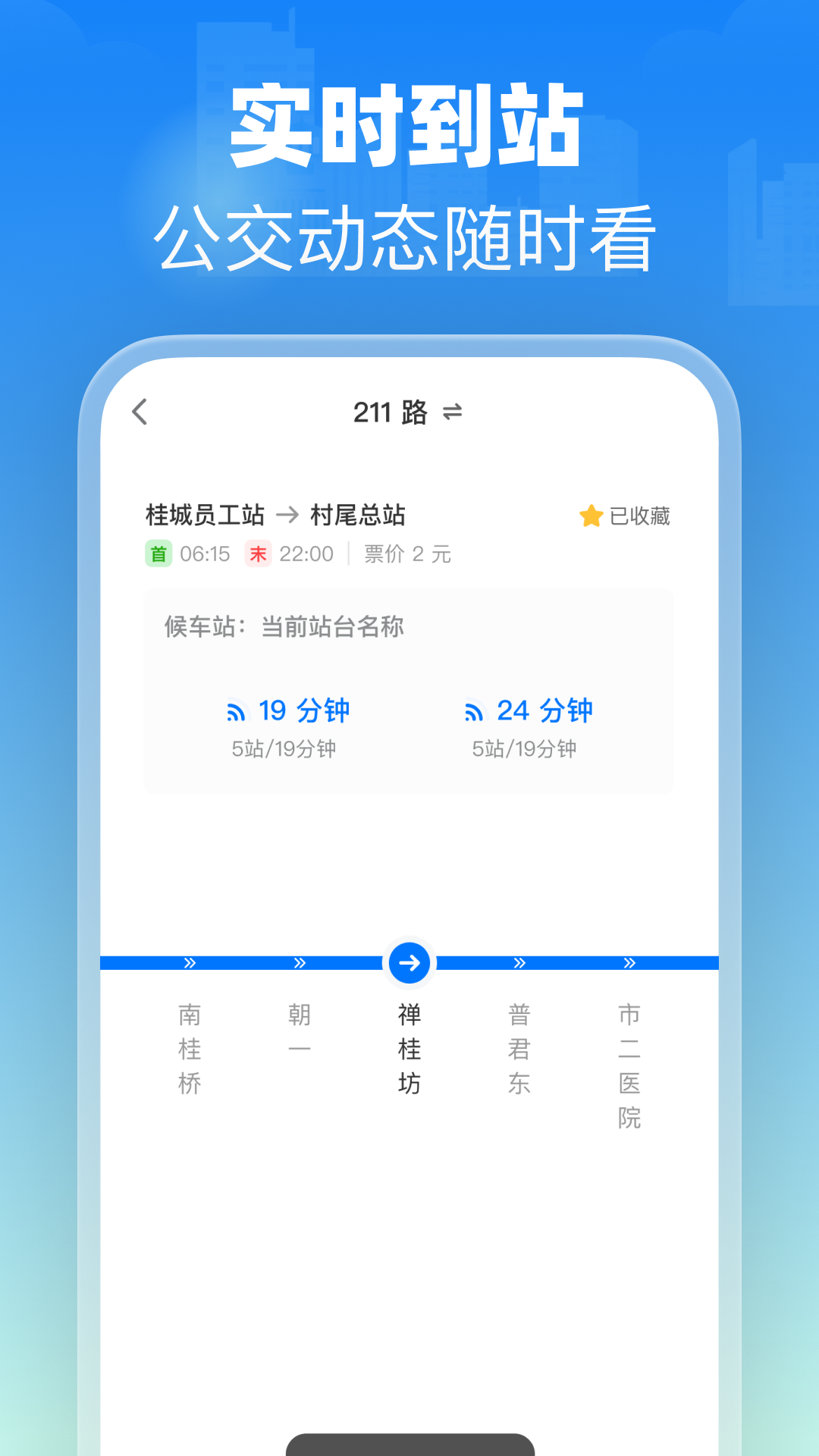
Task: Select the 普君东 station label
Action: point(519,1050)
